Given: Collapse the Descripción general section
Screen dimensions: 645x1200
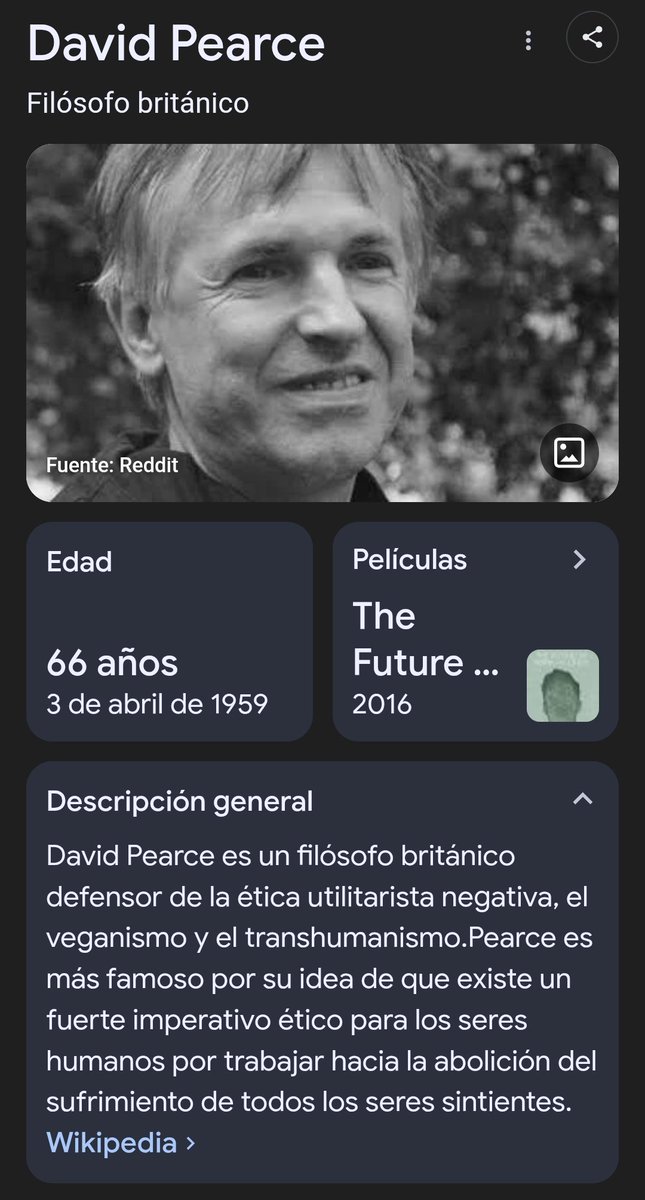Looking at the screenshot, I should [582, 799].
